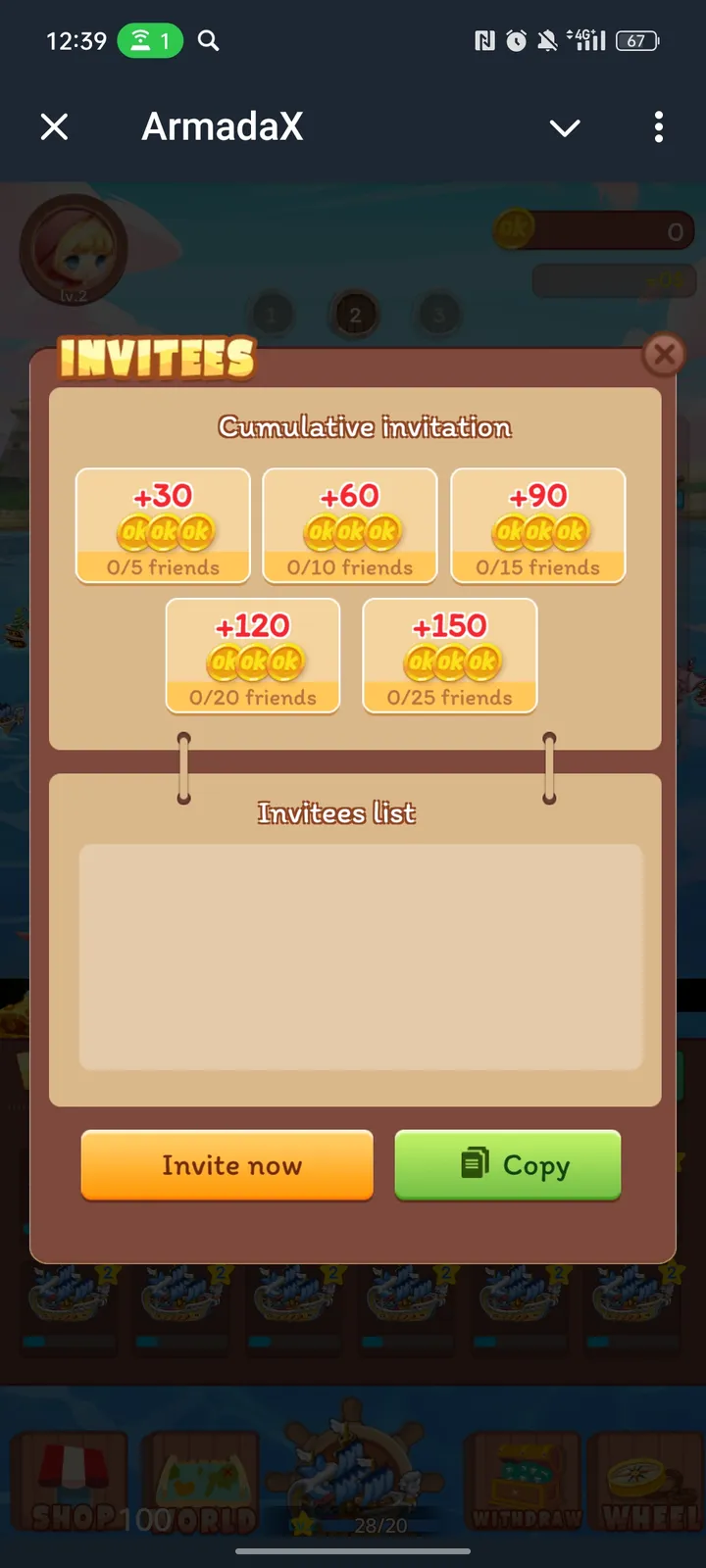
Task: Claim the +30 reward for 5 friends
Action: pyautogui.click(x=163, y=526)
